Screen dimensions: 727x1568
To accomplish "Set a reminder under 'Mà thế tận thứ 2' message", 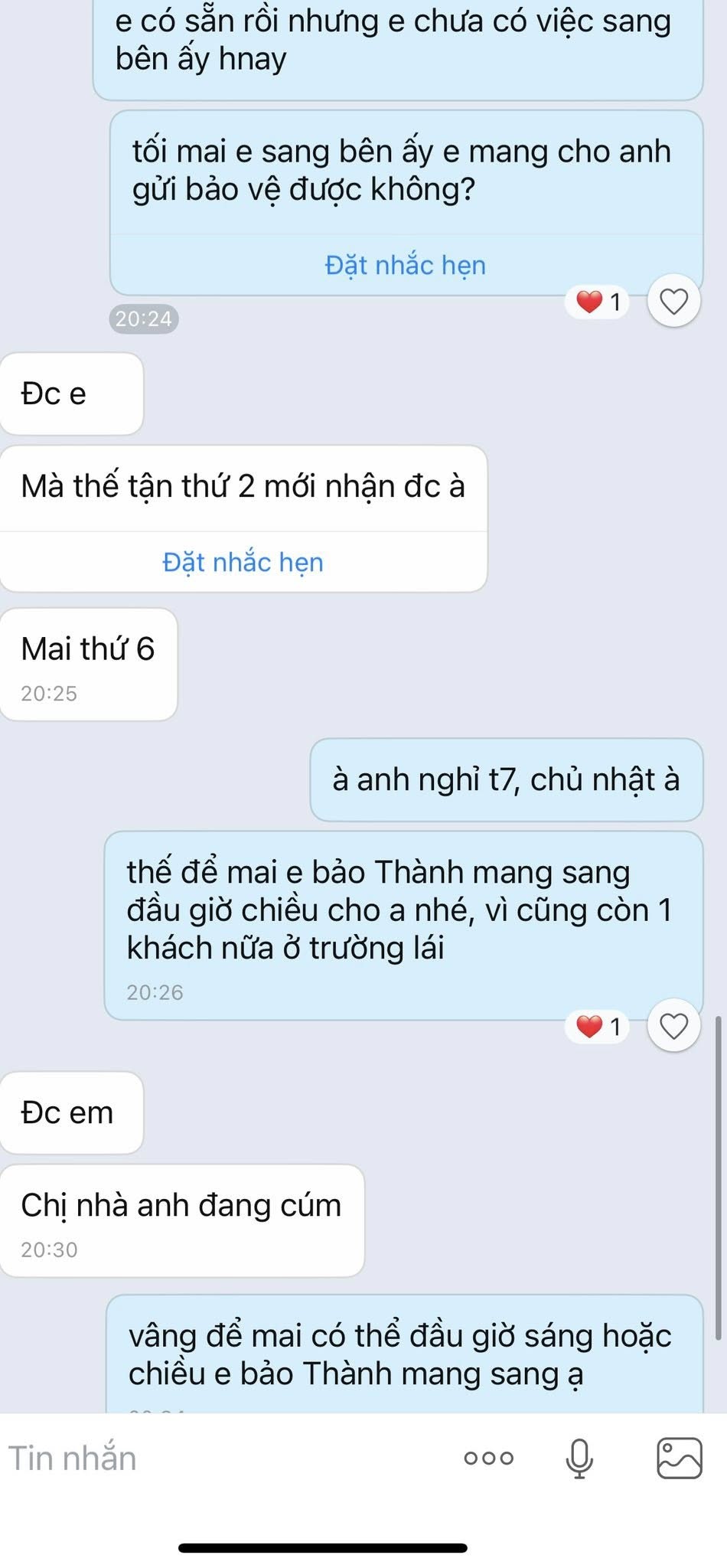I will (243, 563).
